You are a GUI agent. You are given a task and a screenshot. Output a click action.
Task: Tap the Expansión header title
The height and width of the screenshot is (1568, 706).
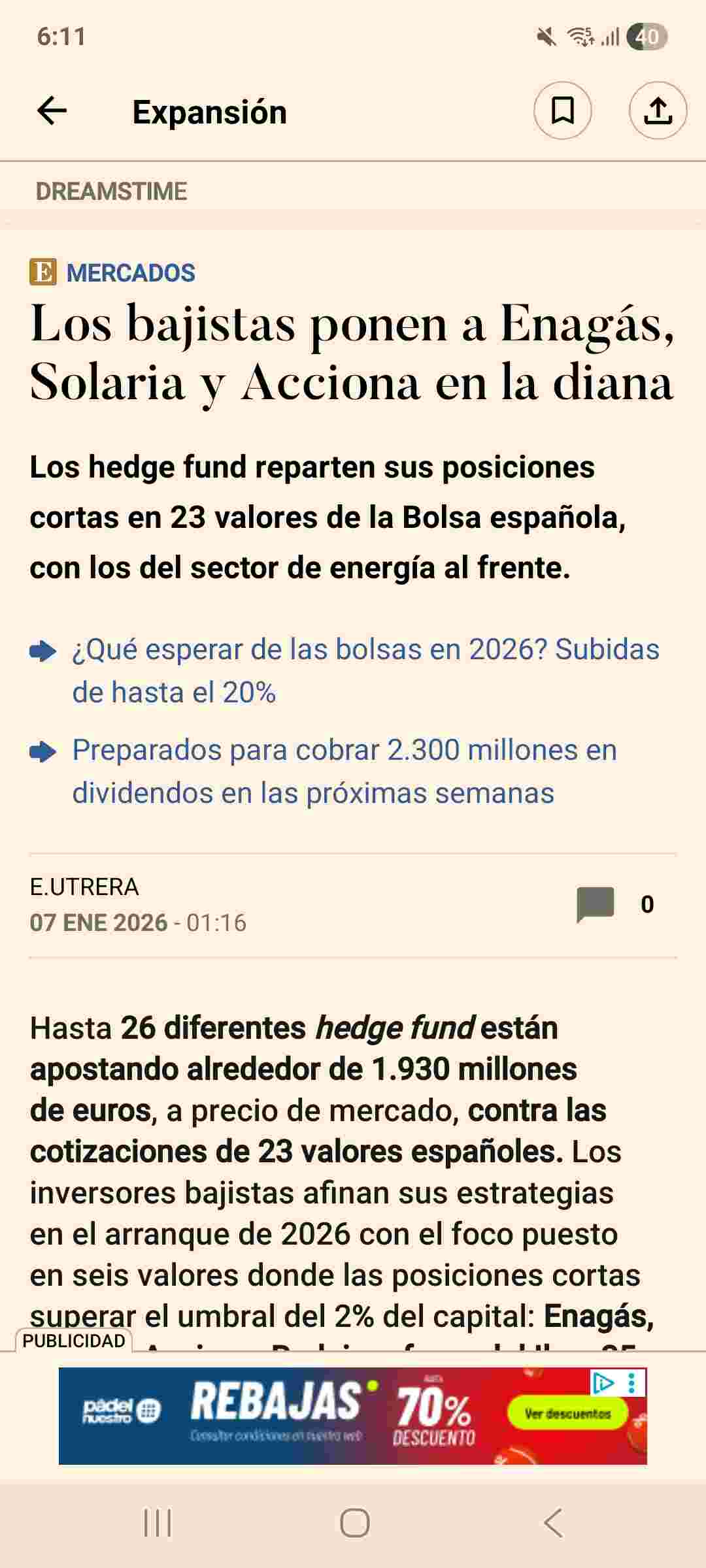[209, 110]
